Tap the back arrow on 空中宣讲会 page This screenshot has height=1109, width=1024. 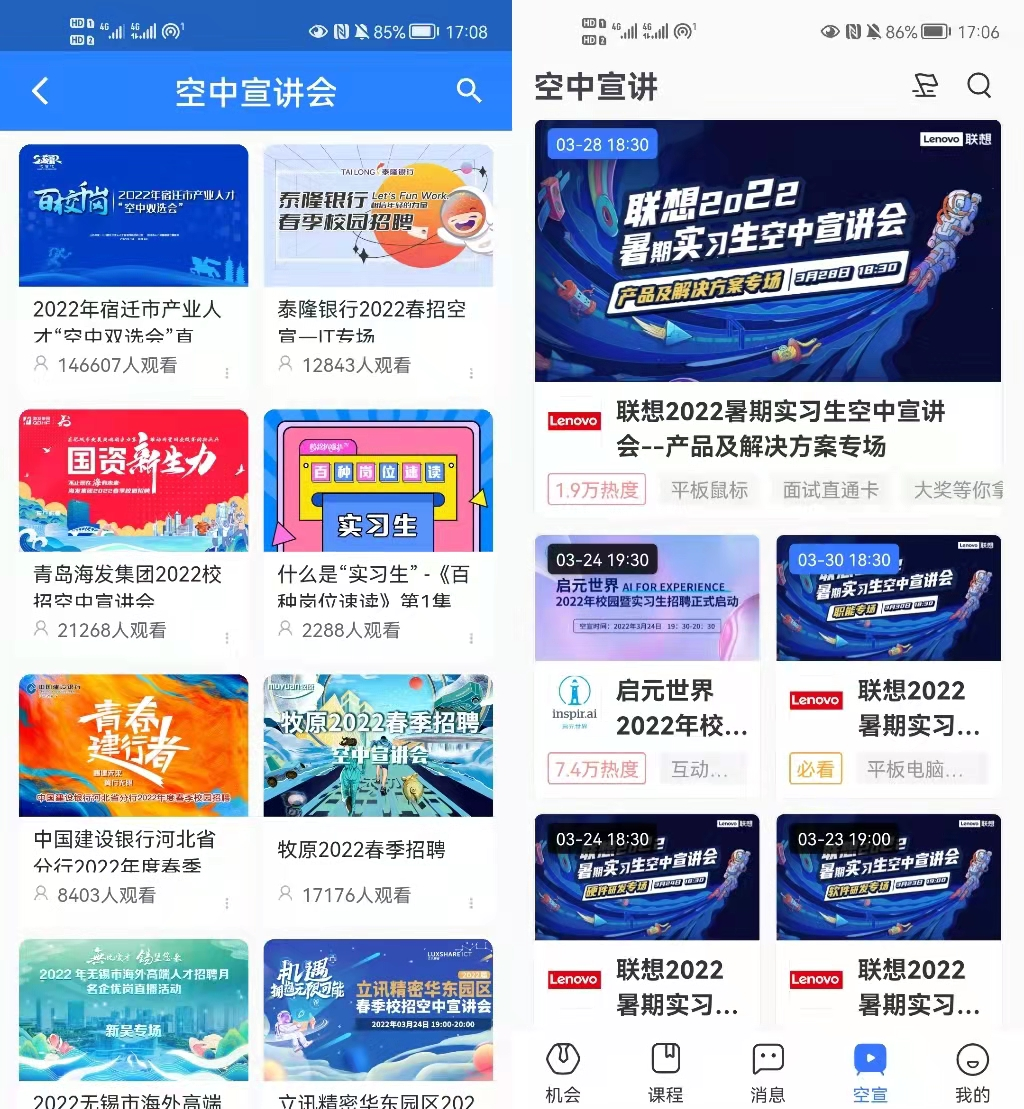tap(39, 90)
